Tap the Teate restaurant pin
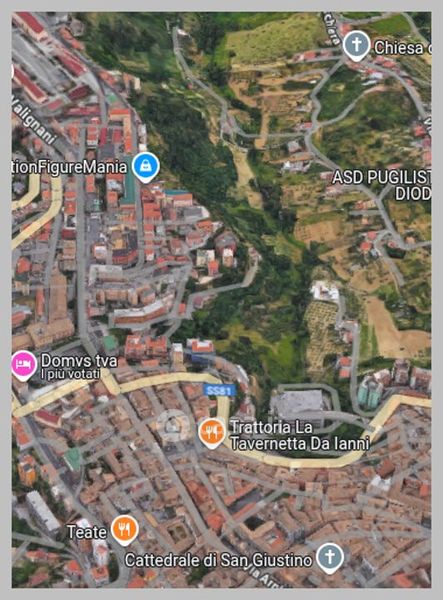Viewport: 443px width, 600px height. (x=124, y=530)
